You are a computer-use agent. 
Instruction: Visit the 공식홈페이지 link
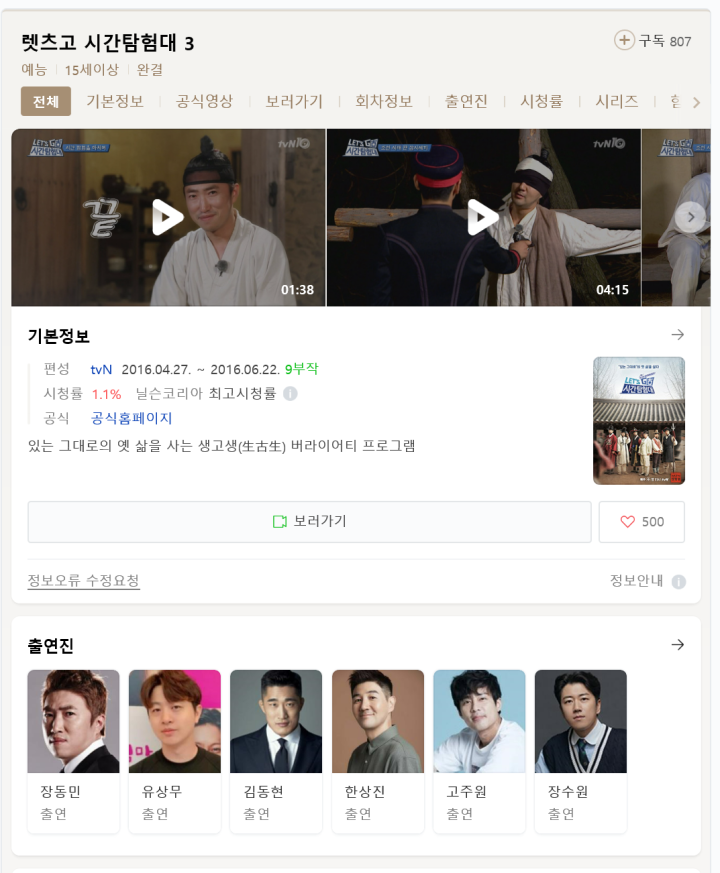[132, 418]
